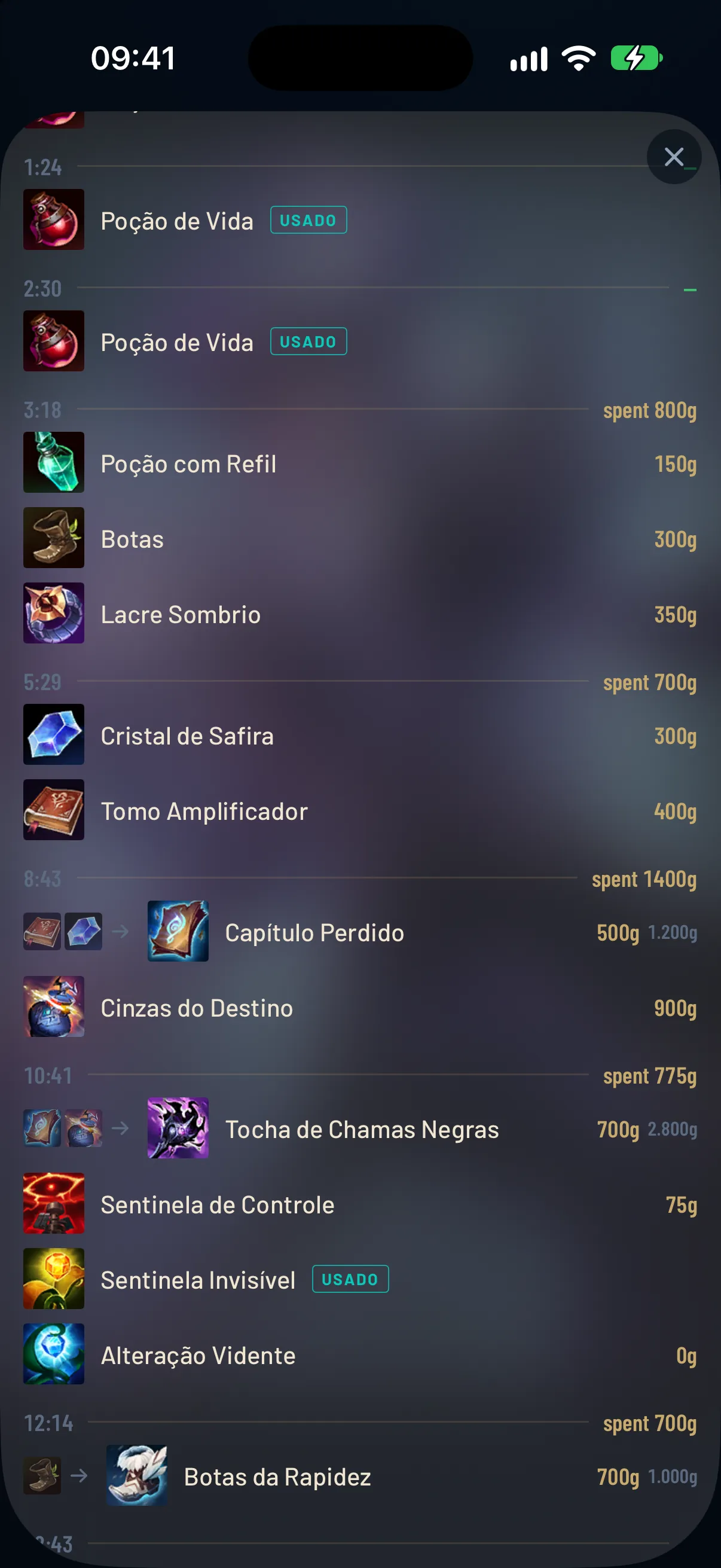This screenshot has height=1568, width=721.
Task: Open Sentinela de Controle item
Action: click(x=360, y=1203)
